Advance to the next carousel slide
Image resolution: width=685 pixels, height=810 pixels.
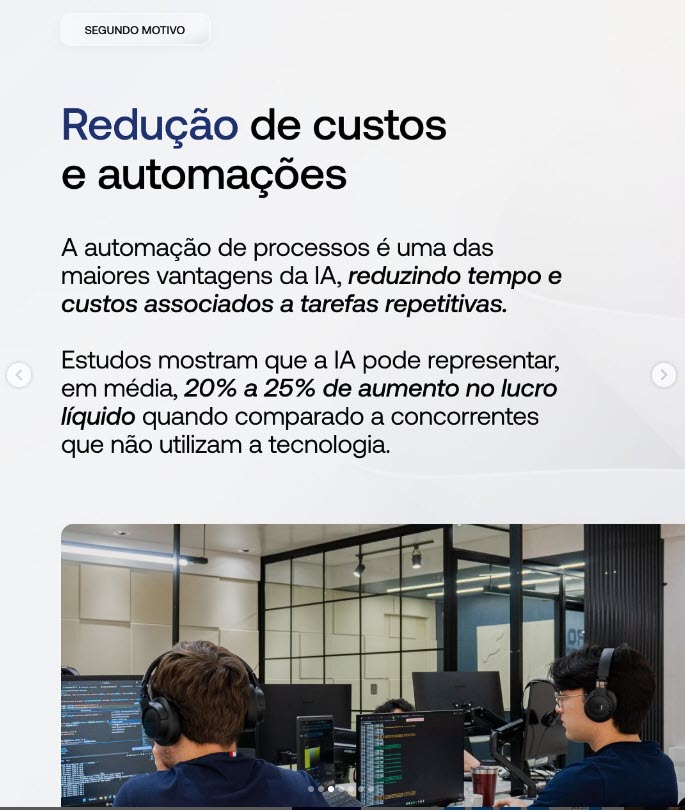click(x=663, y=375)
